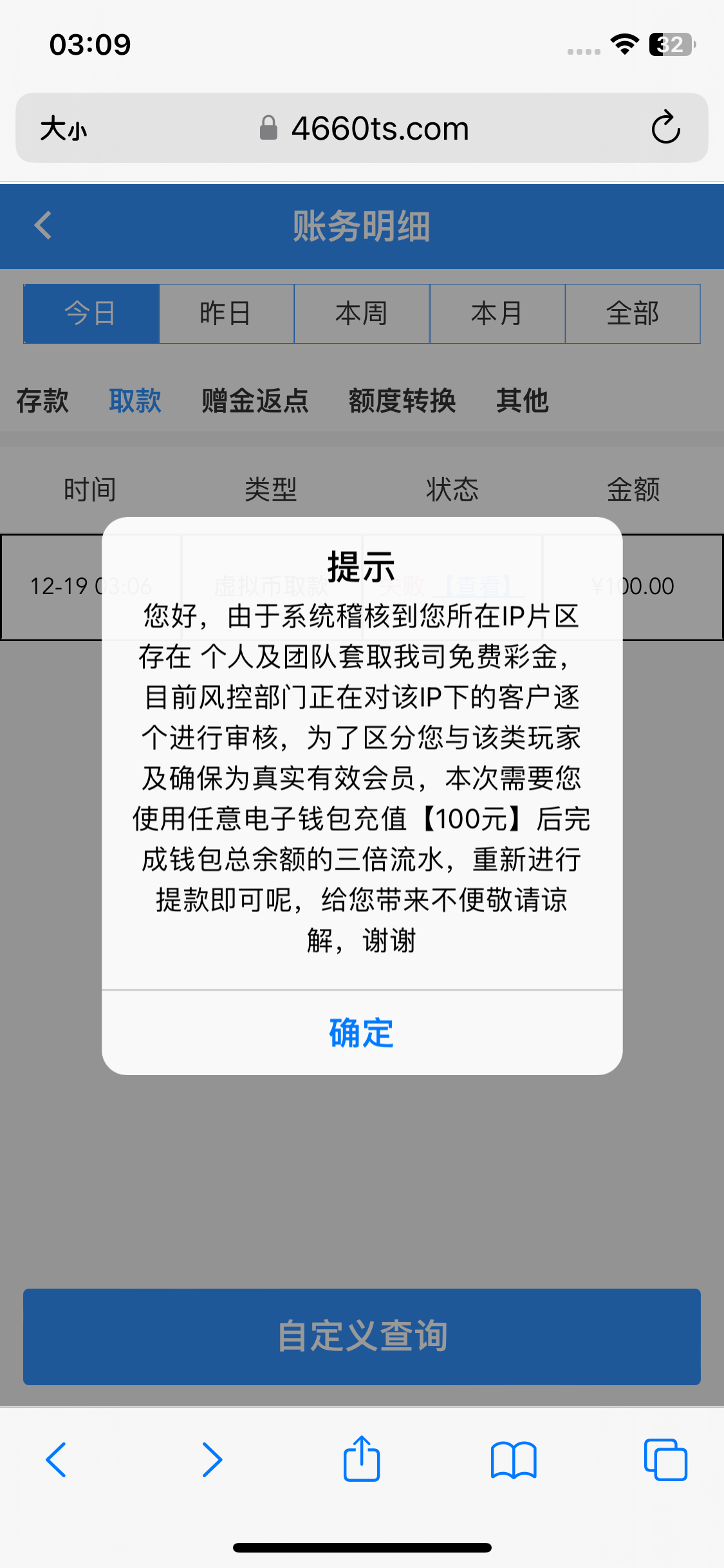This screenshot has height=1568, width=724.
Task: Open the 大小 page settings menu
Action: tap(63, 129)
